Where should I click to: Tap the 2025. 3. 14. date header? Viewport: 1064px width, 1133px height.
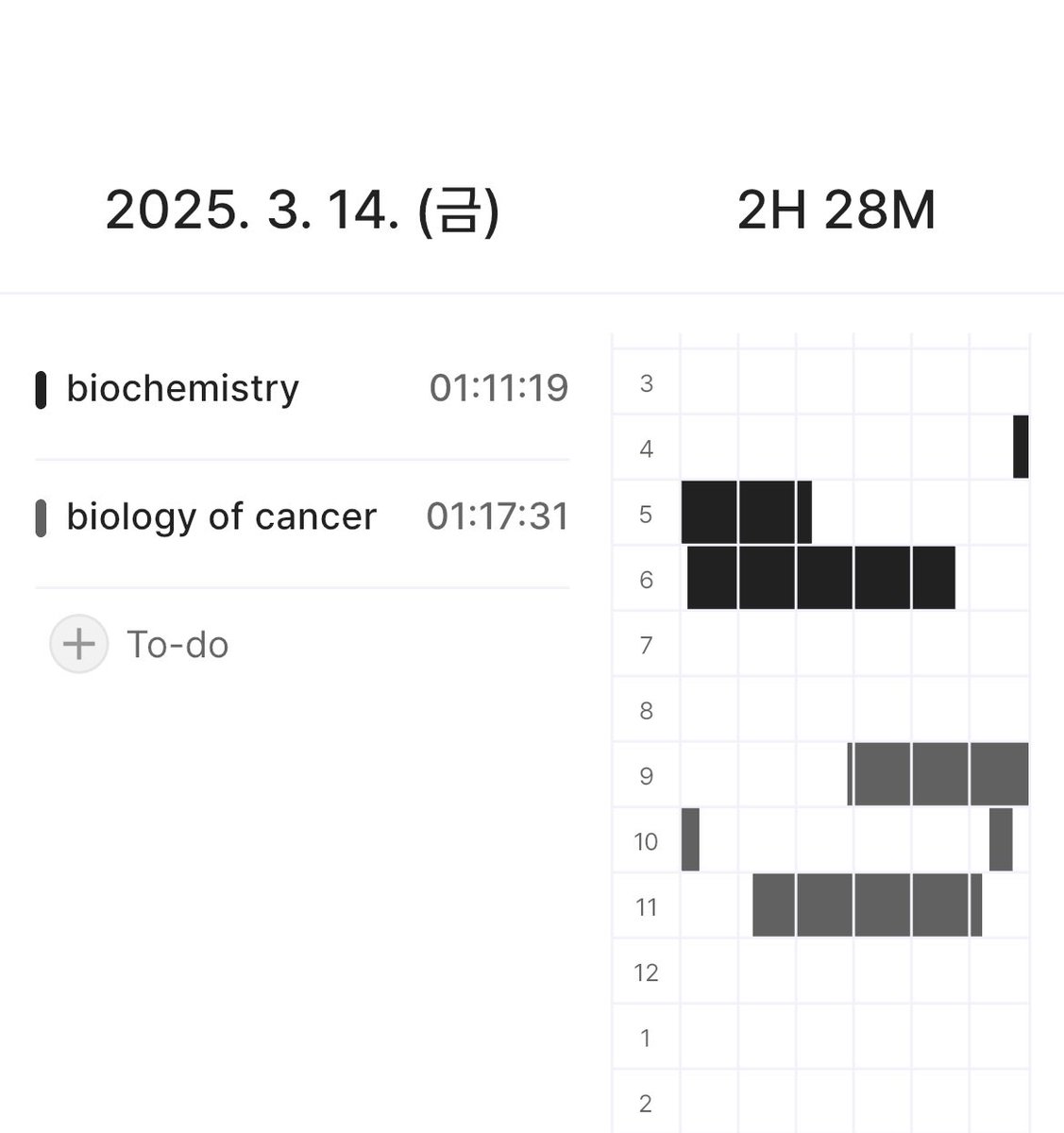pos(302,210)
